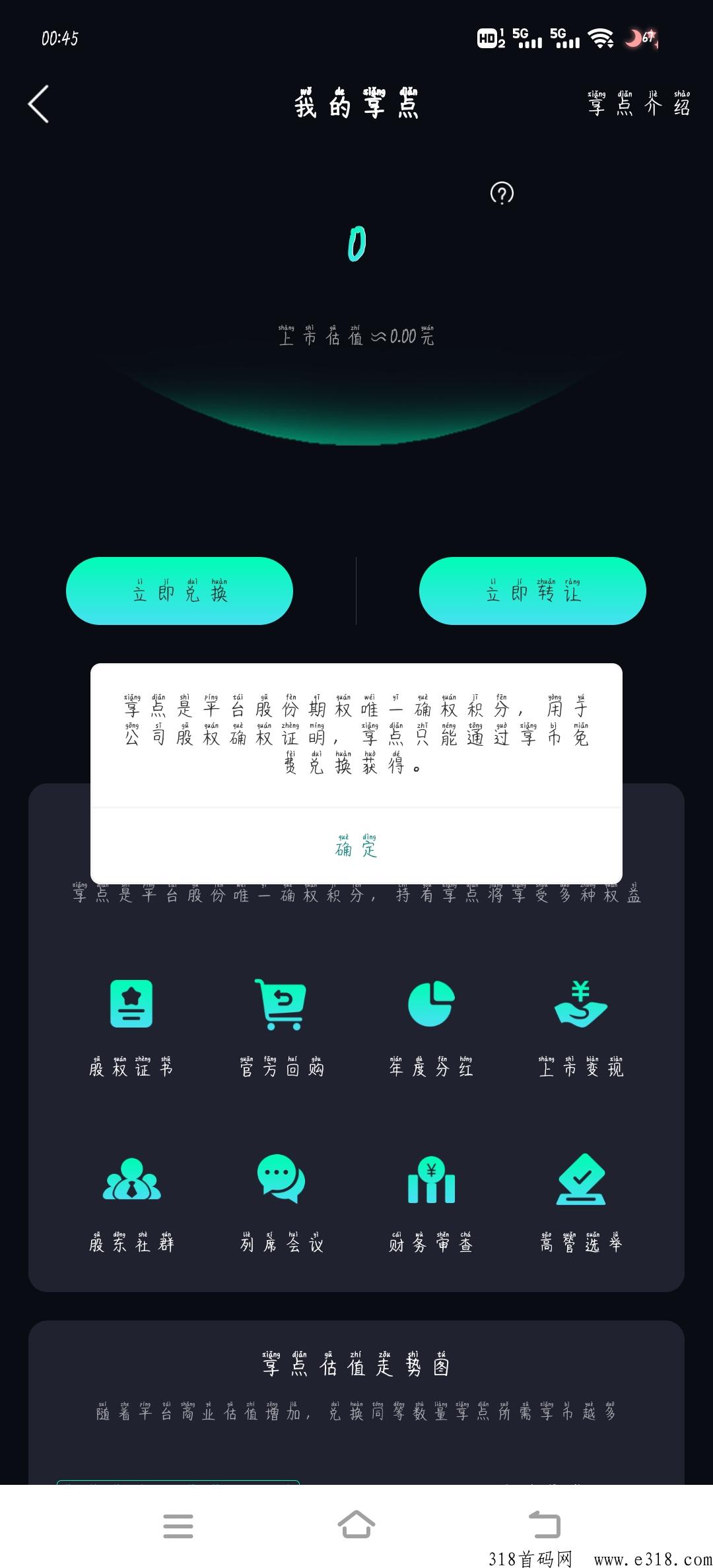Open 列席会议 attend meetings
Viewport: 713px width, 1568px height.
coord(281,1204)
